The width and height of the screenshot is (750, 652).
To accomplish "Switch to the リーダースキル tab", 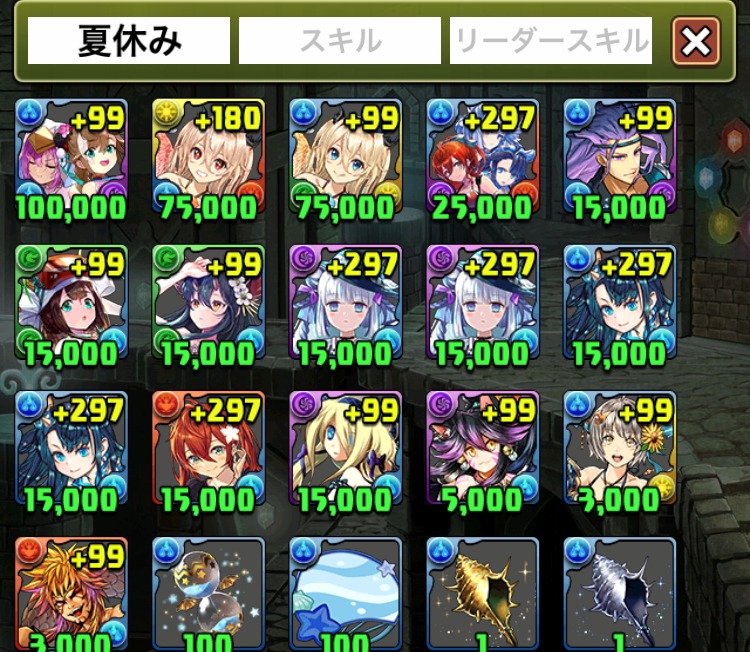I will 551,41.
